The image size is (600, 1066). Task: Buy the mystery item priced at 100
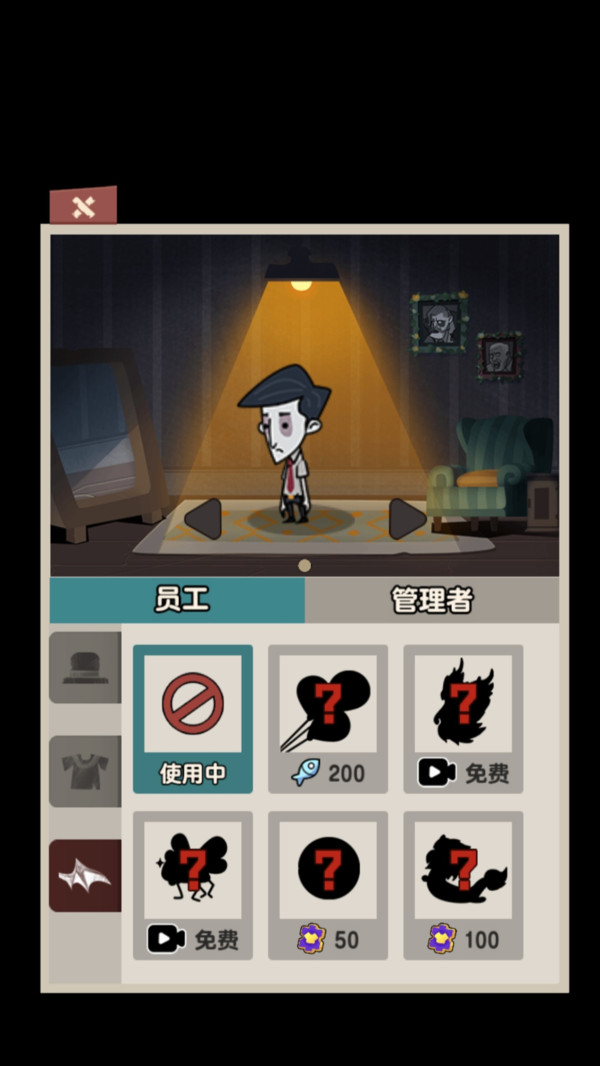(x=463, y=885)
